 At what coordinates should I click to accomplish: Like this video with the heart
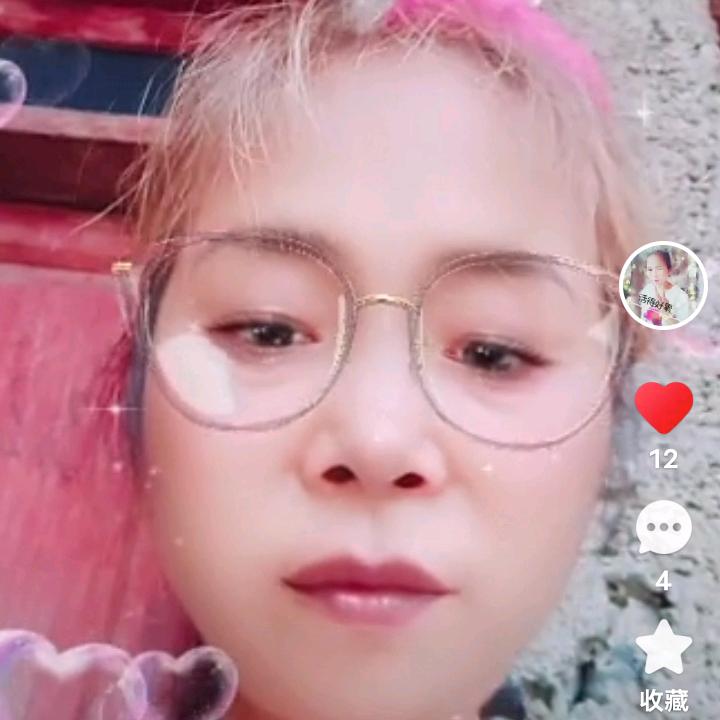pyautogui.click(x=663, y=407)
